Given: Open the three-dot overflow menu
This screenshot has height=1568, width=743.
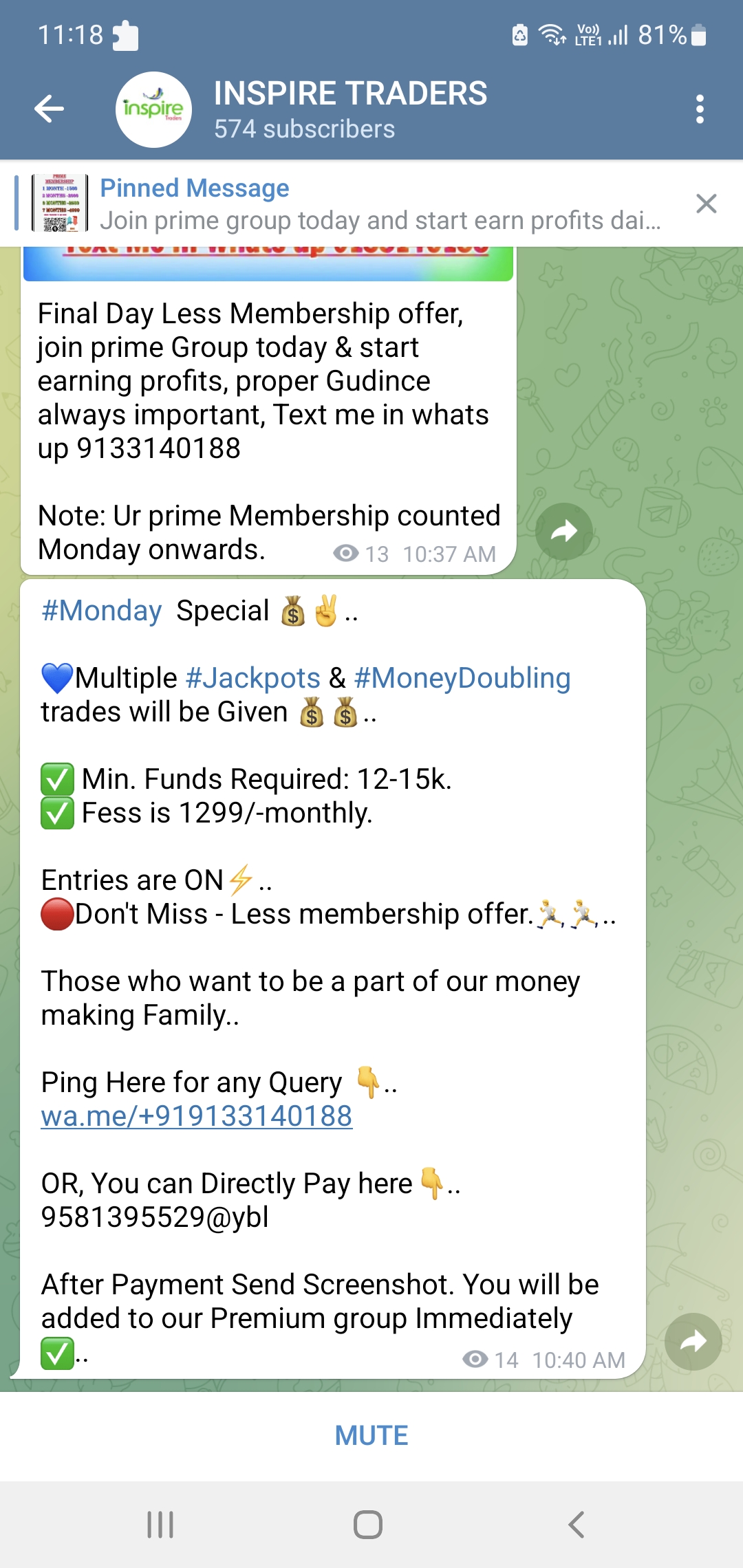Looking at the screenshot, I should pos(700,109).
